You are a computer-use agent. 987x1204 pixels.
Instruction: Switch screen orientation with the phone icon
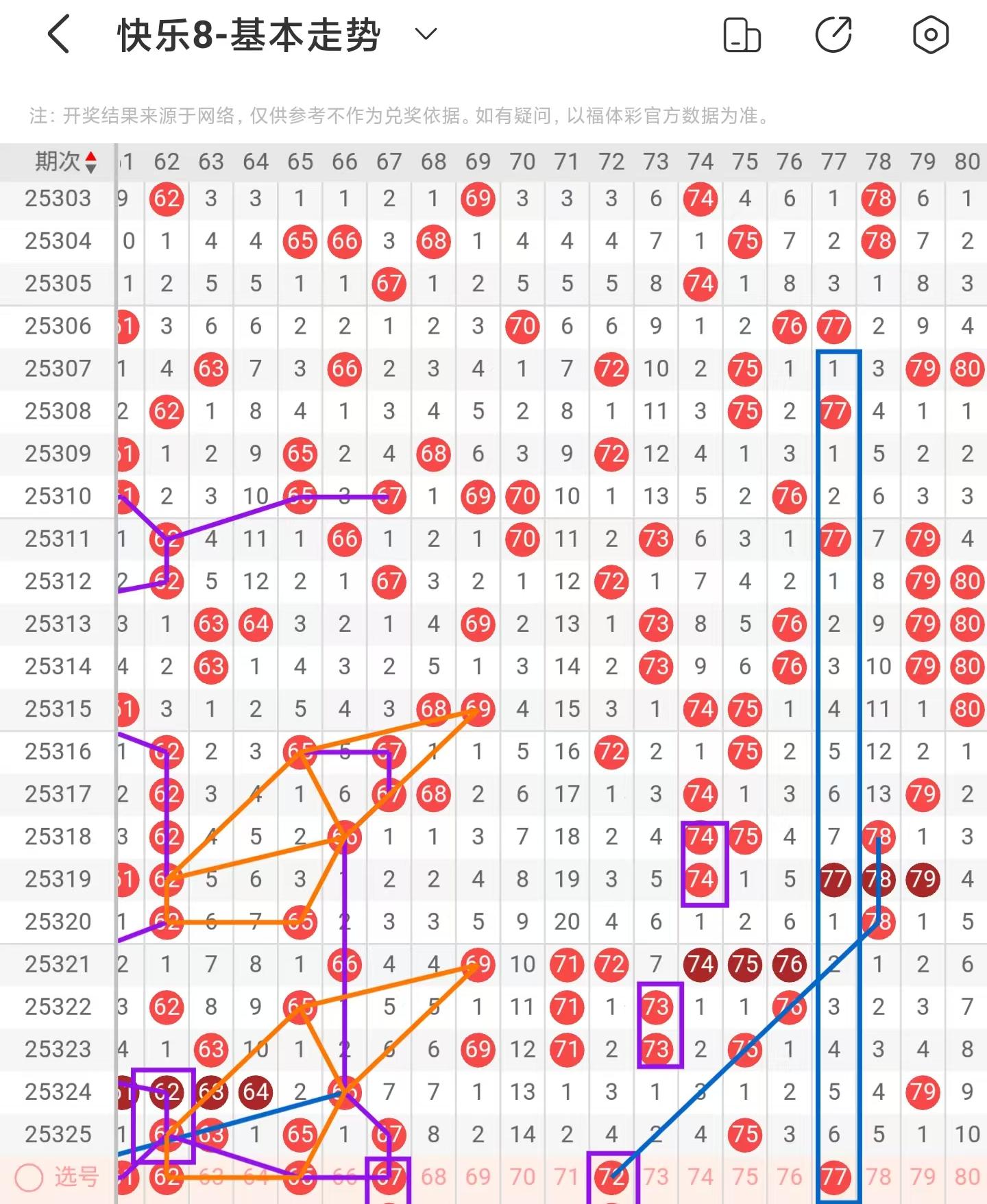click(x=742, y=35)
